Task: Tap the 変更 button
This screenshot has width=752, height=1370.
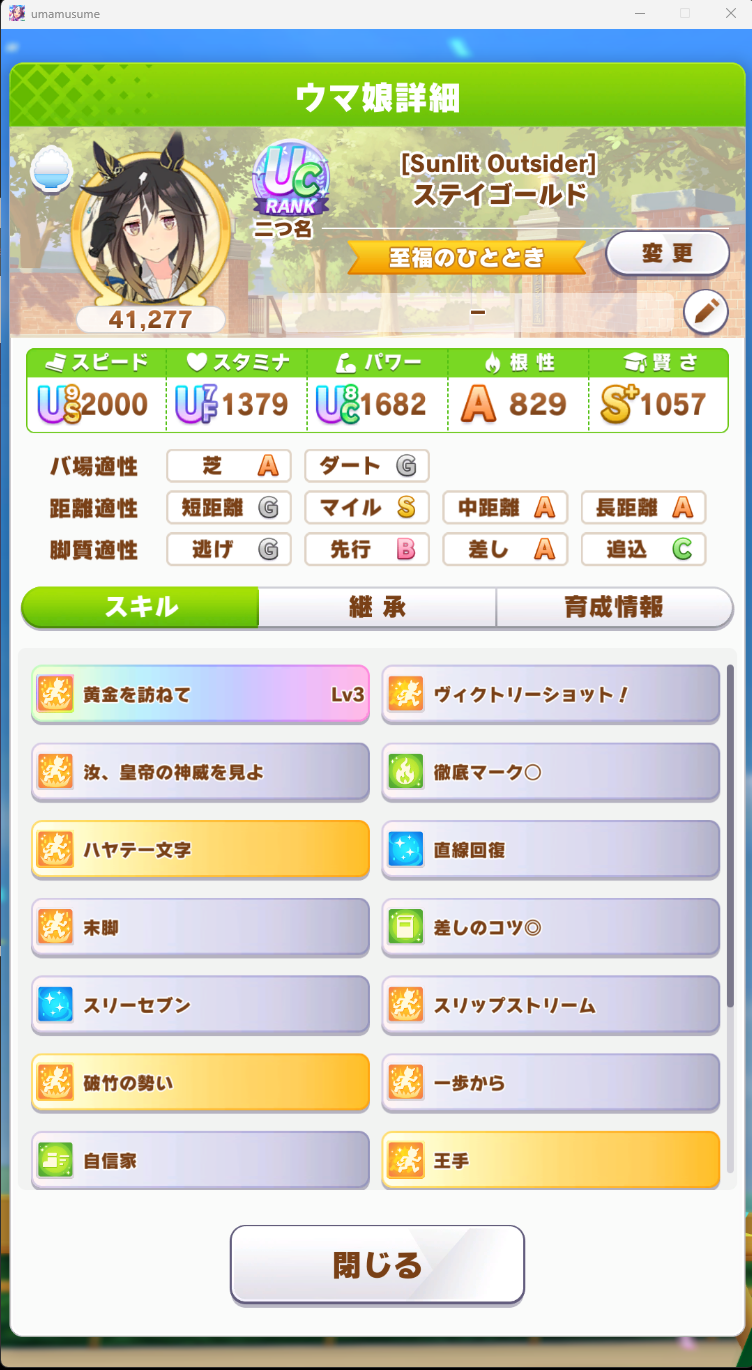Action: [x=667, y=254]
